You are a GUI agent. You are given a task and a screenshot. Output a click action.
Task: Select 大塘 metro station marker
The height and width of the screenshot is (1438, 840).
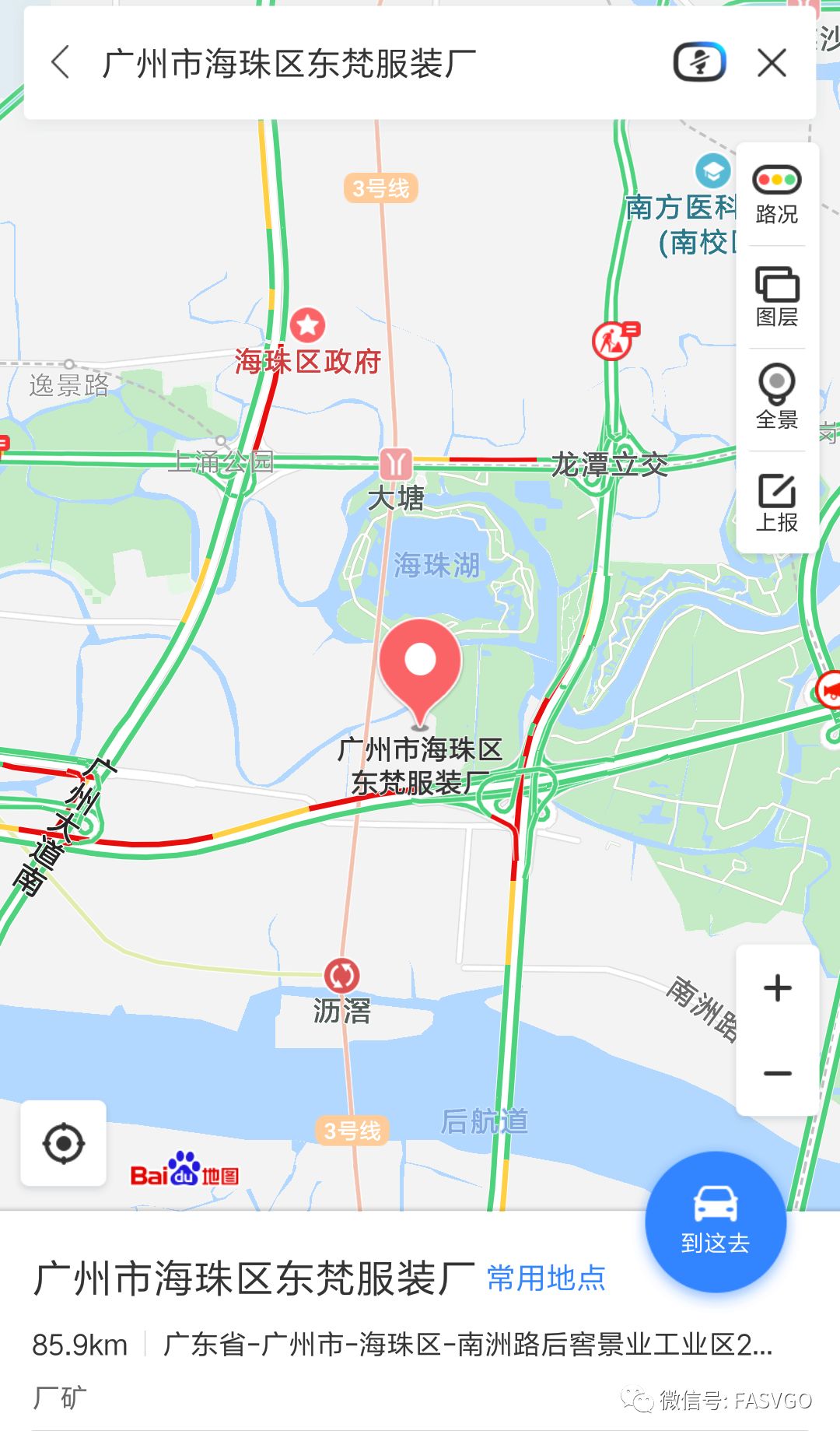click(395, 465)
